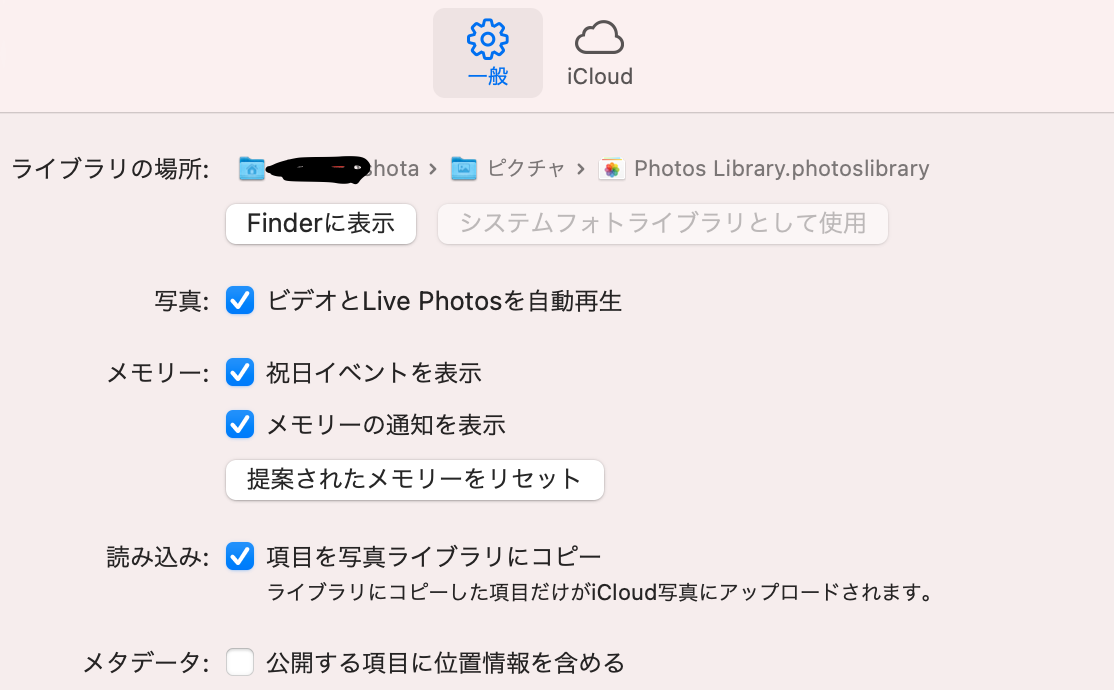Turn off メモリーの通知を表示
Image resolution: width=1114 pixels, height=690 pixels.
click(x=240, y=425)
